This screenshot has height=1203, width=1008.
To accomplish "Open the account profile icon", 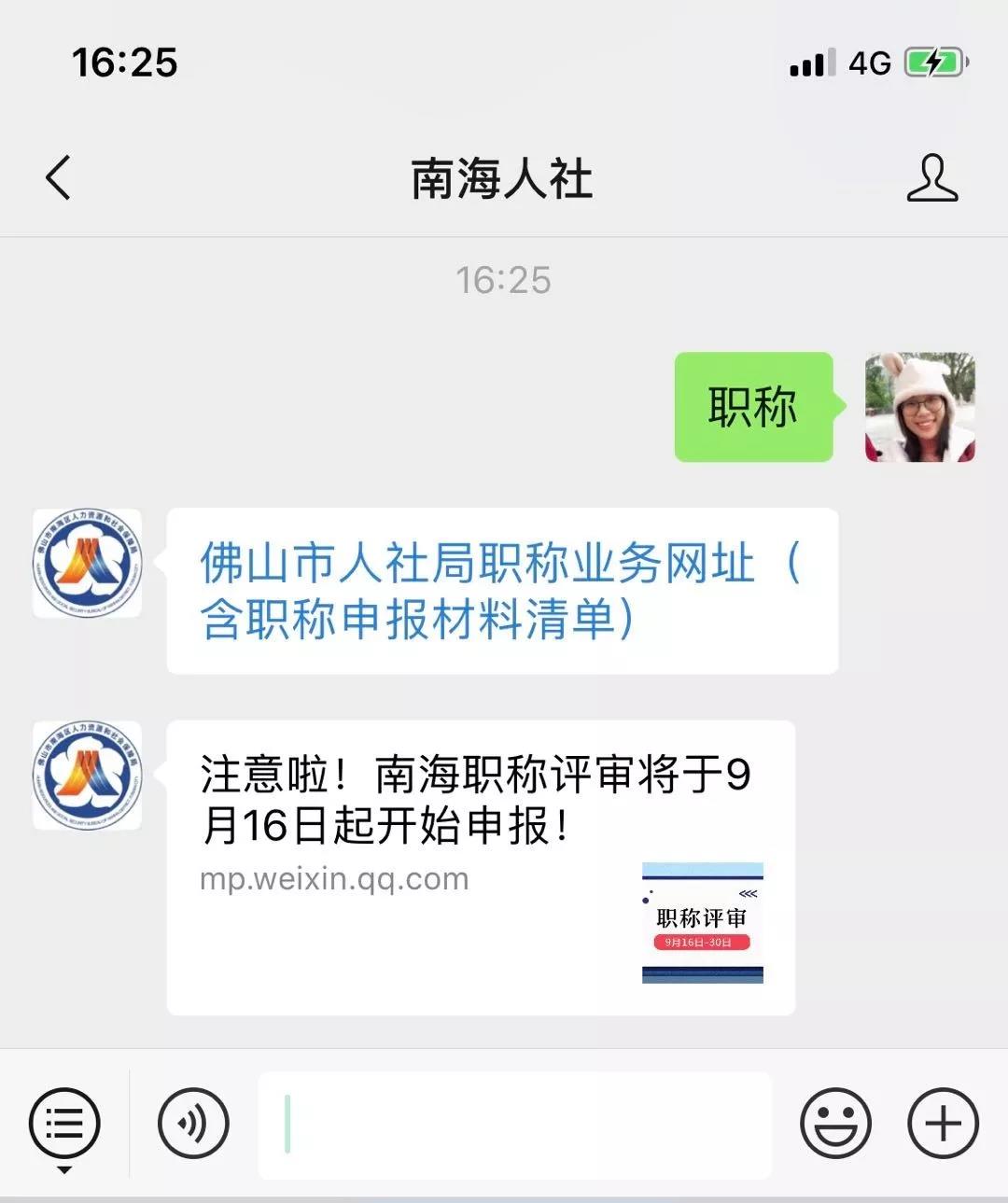I will [x=931, y=178].
